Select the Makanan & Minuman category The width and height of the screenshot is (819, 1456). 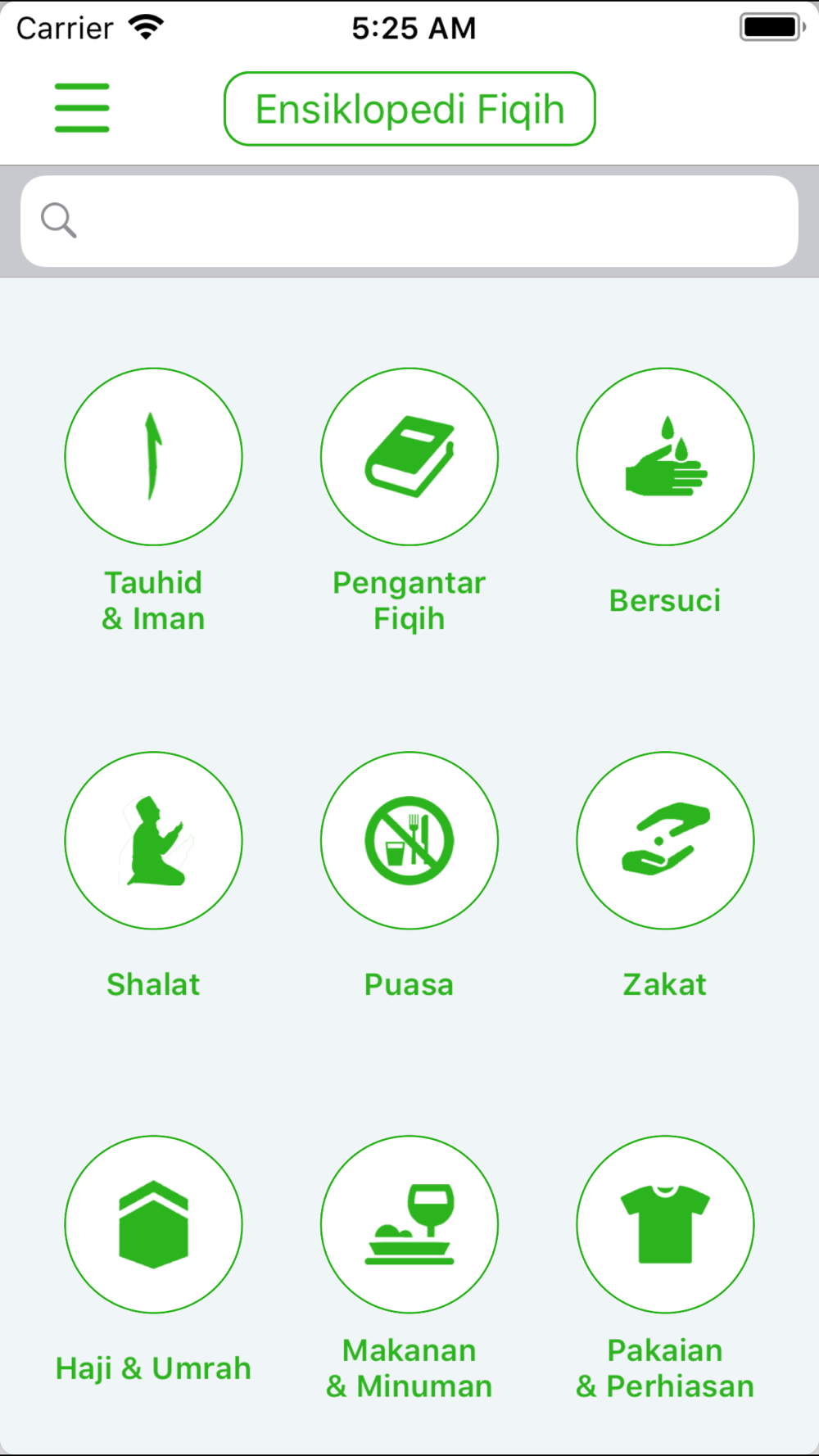[409, 1224]
